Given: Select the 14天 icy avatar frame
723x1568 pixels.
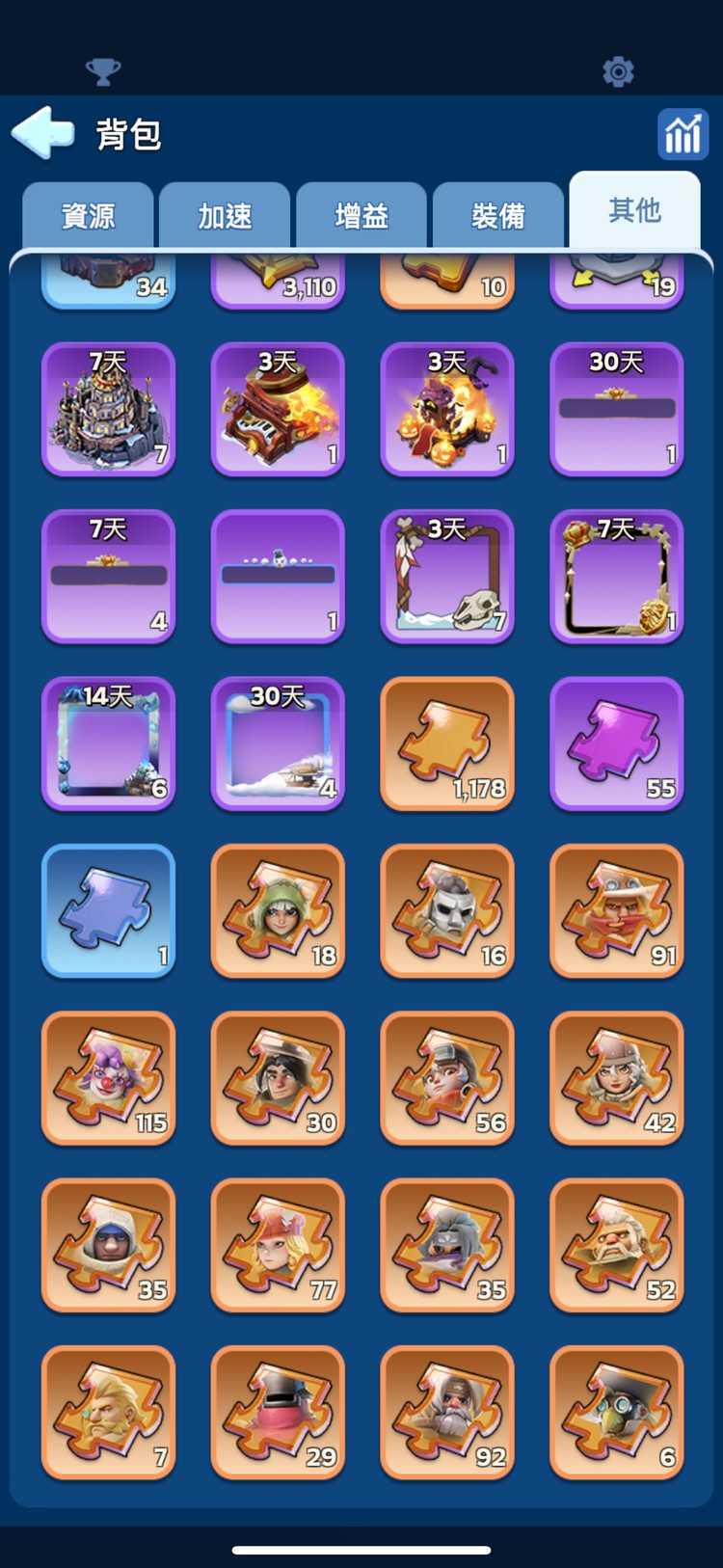Looking at the screenshot, I should (108, 743).
